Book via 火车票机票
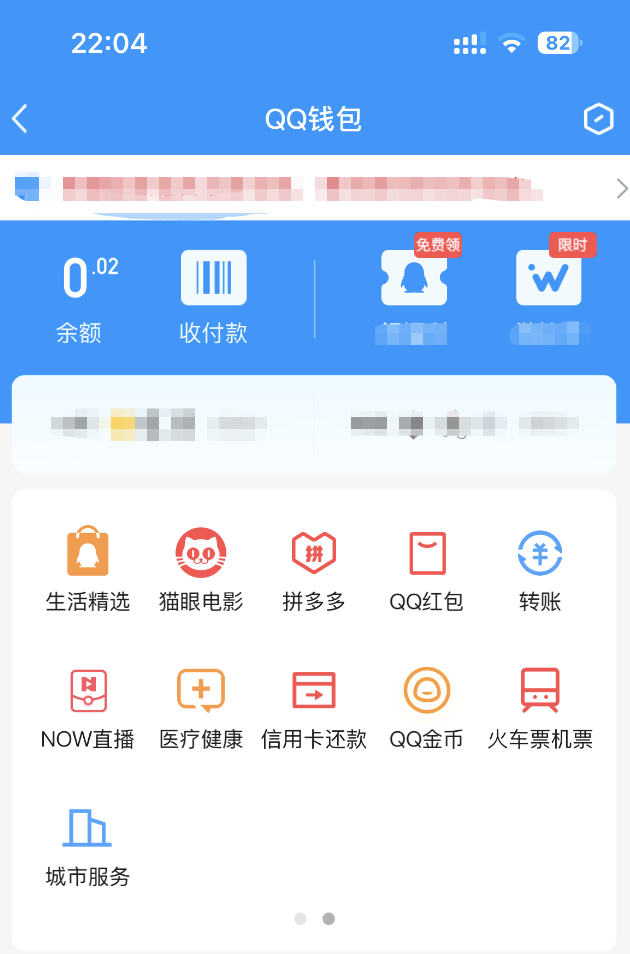This screenshot has width=630, height=954. 540,706
